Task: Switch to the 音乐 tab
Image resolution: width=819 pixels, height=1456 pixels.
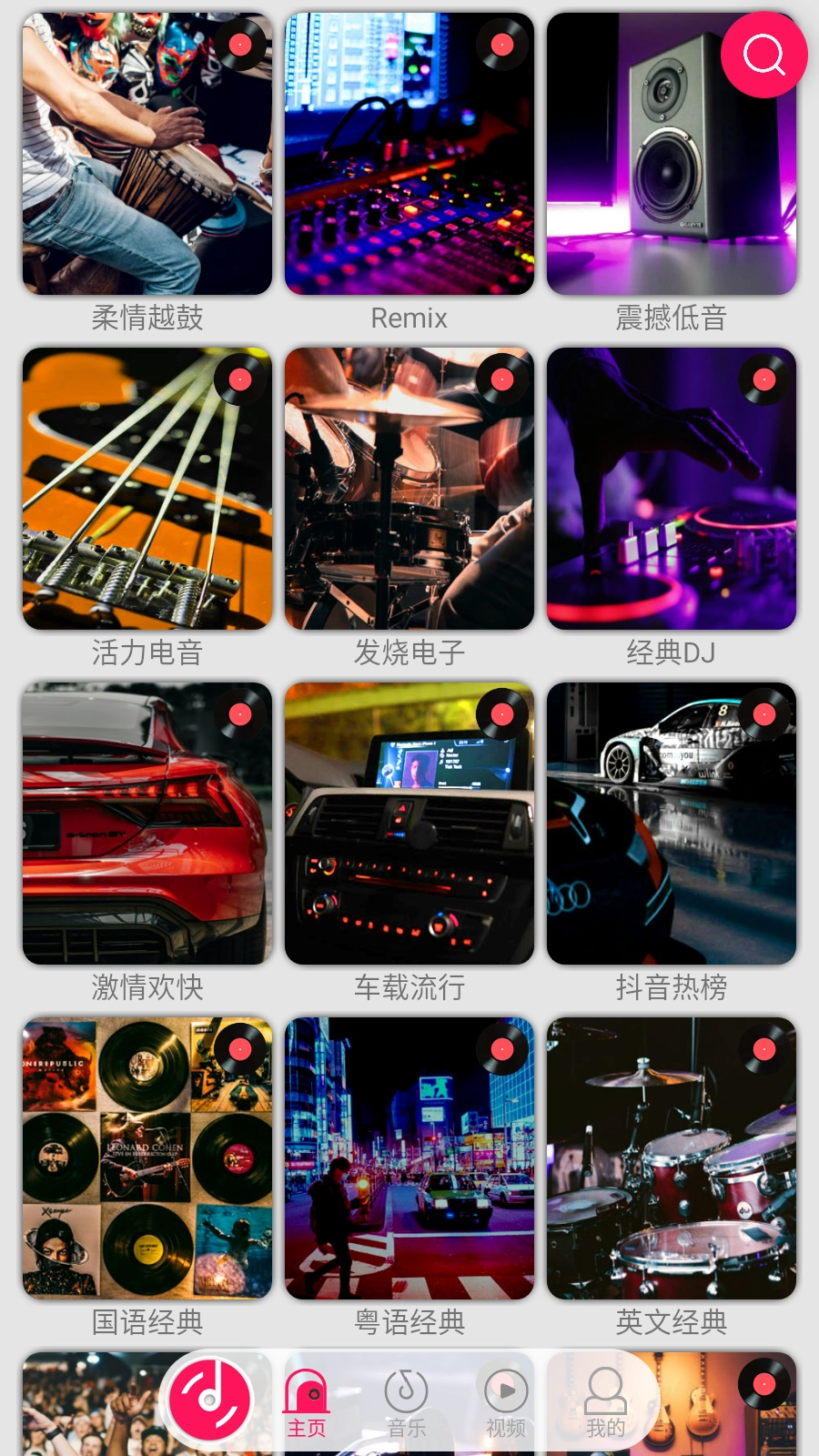Action: click(x=406, y=1404)
